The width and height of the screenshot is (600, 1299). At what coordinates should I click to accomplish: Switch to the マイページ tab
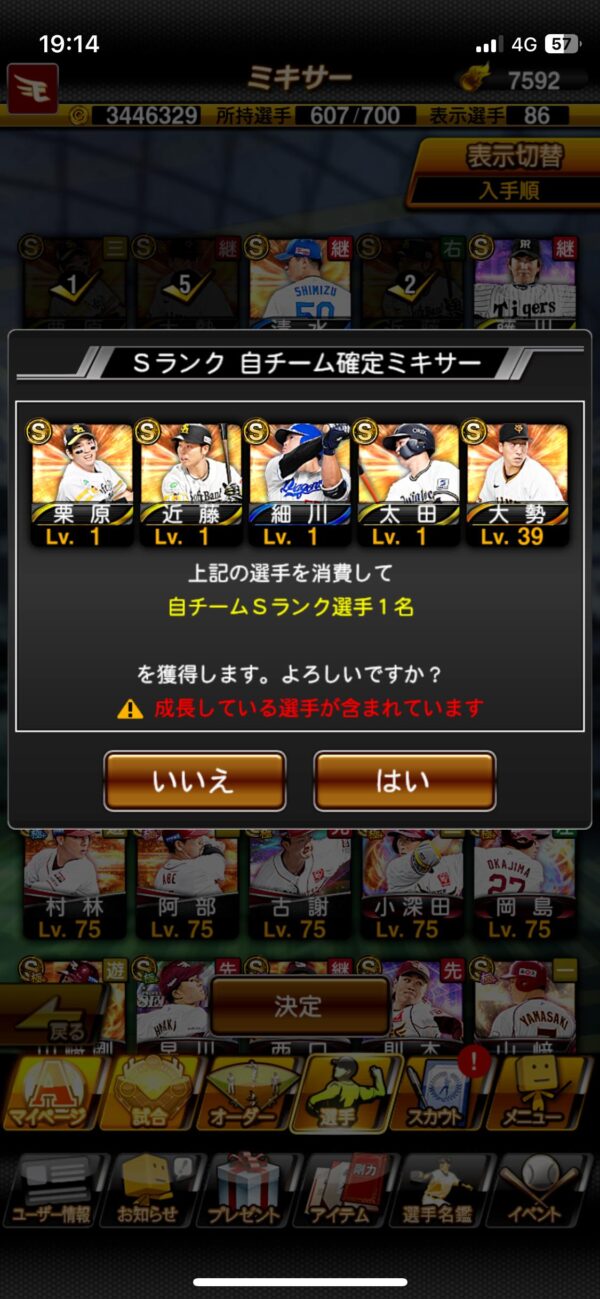coord(50,1095)
